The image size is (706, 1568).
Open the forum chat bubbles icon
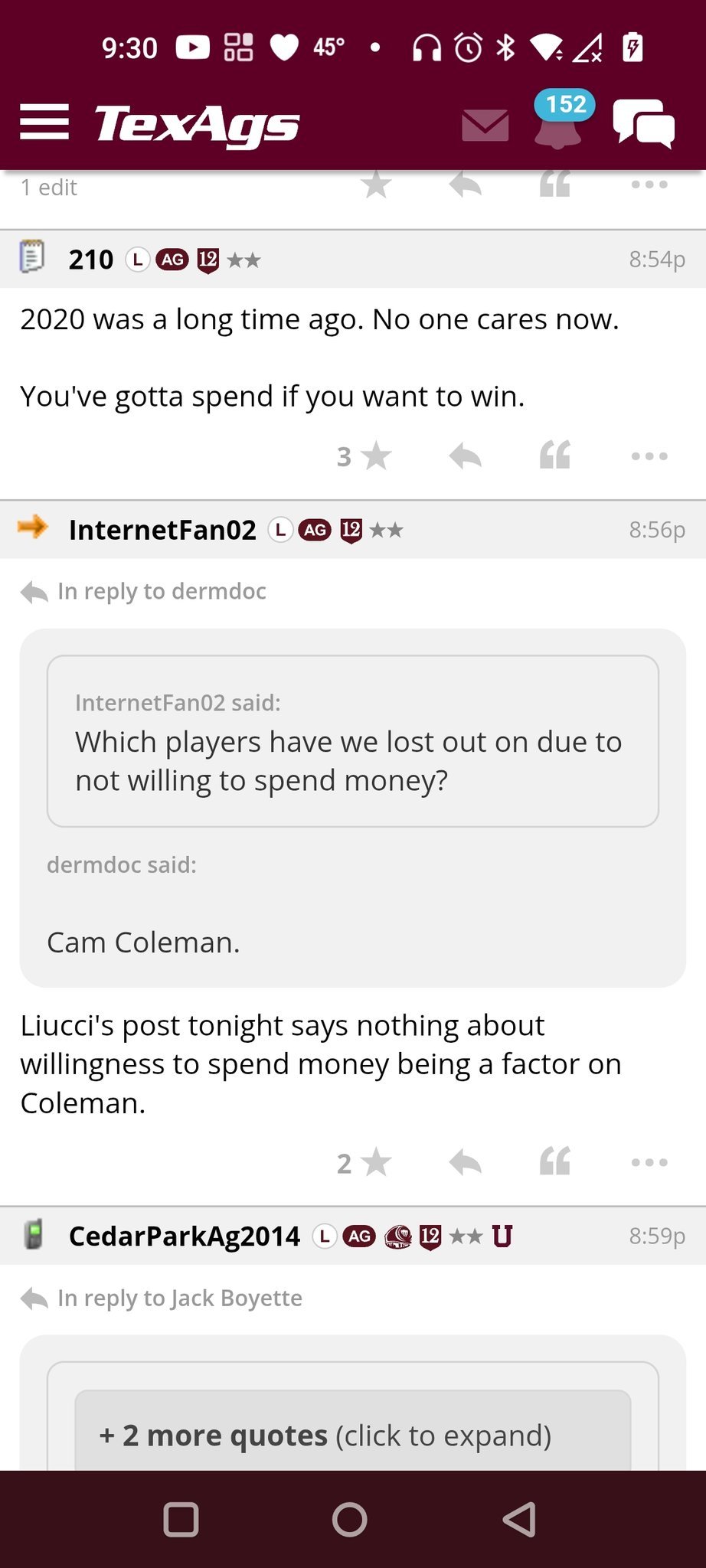point(643,124)
